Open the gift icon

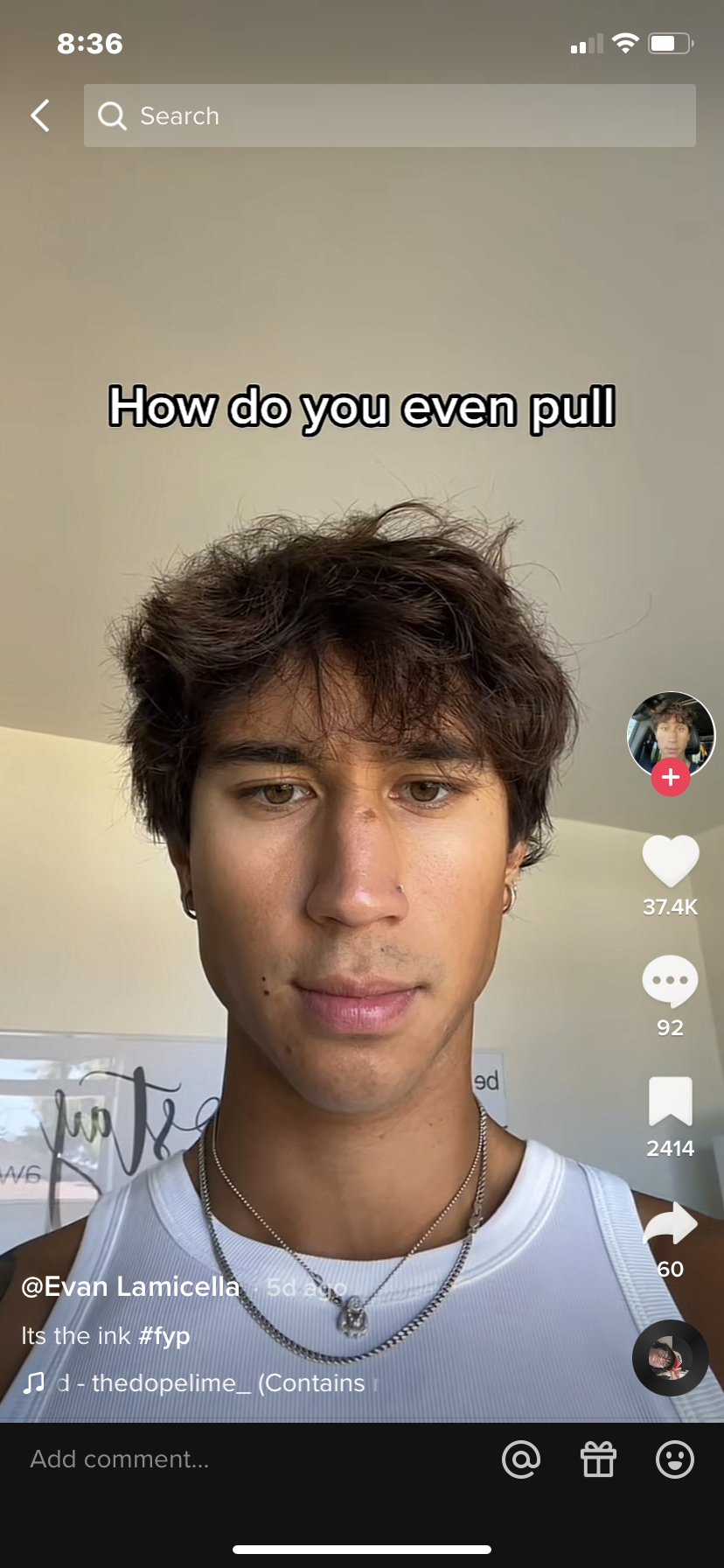[599, 1459]
